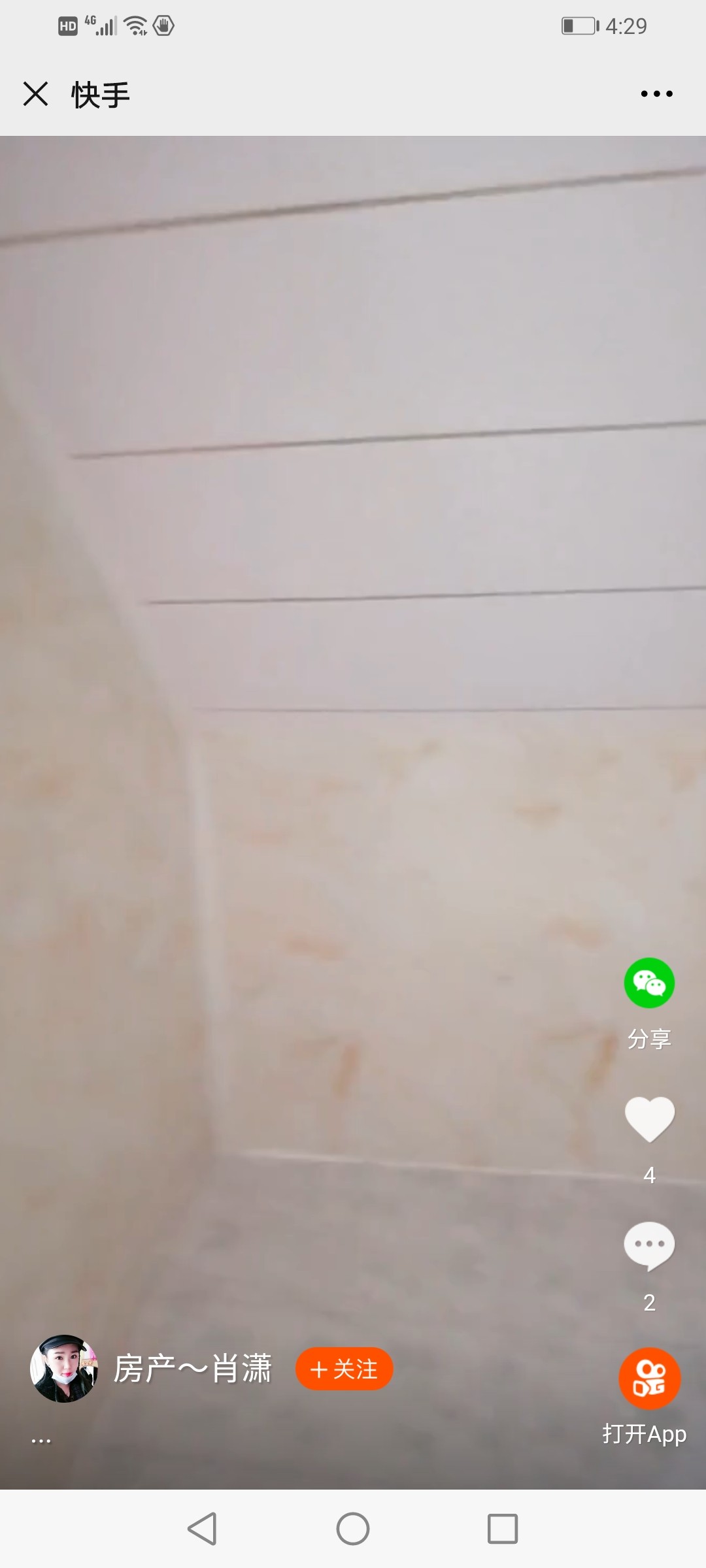The width and height of the screenshot is (706, 1568).
Task: Open the three-dot overflow menu
Action: 656,94
